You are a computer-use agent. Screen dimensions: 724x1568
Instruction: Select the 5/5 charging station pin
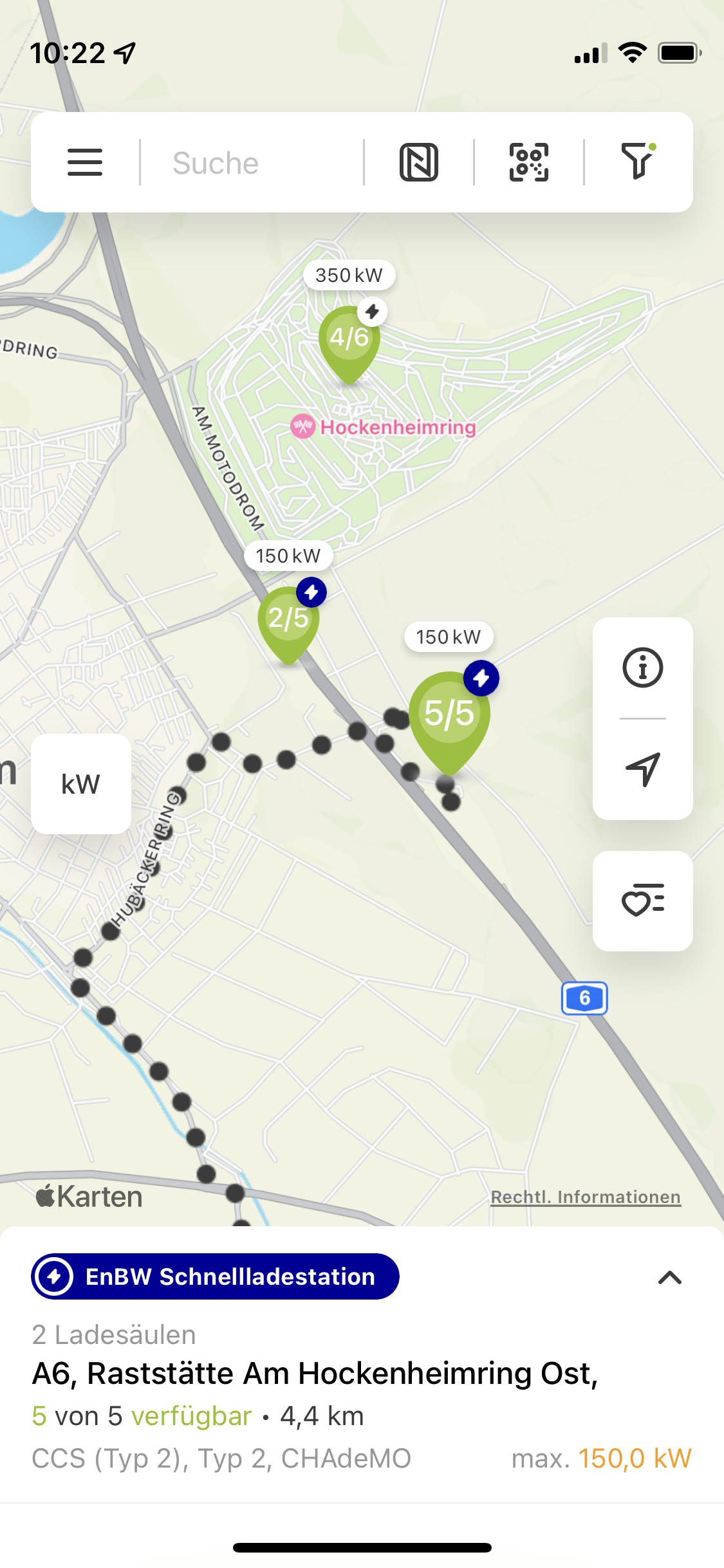(450, 718)
